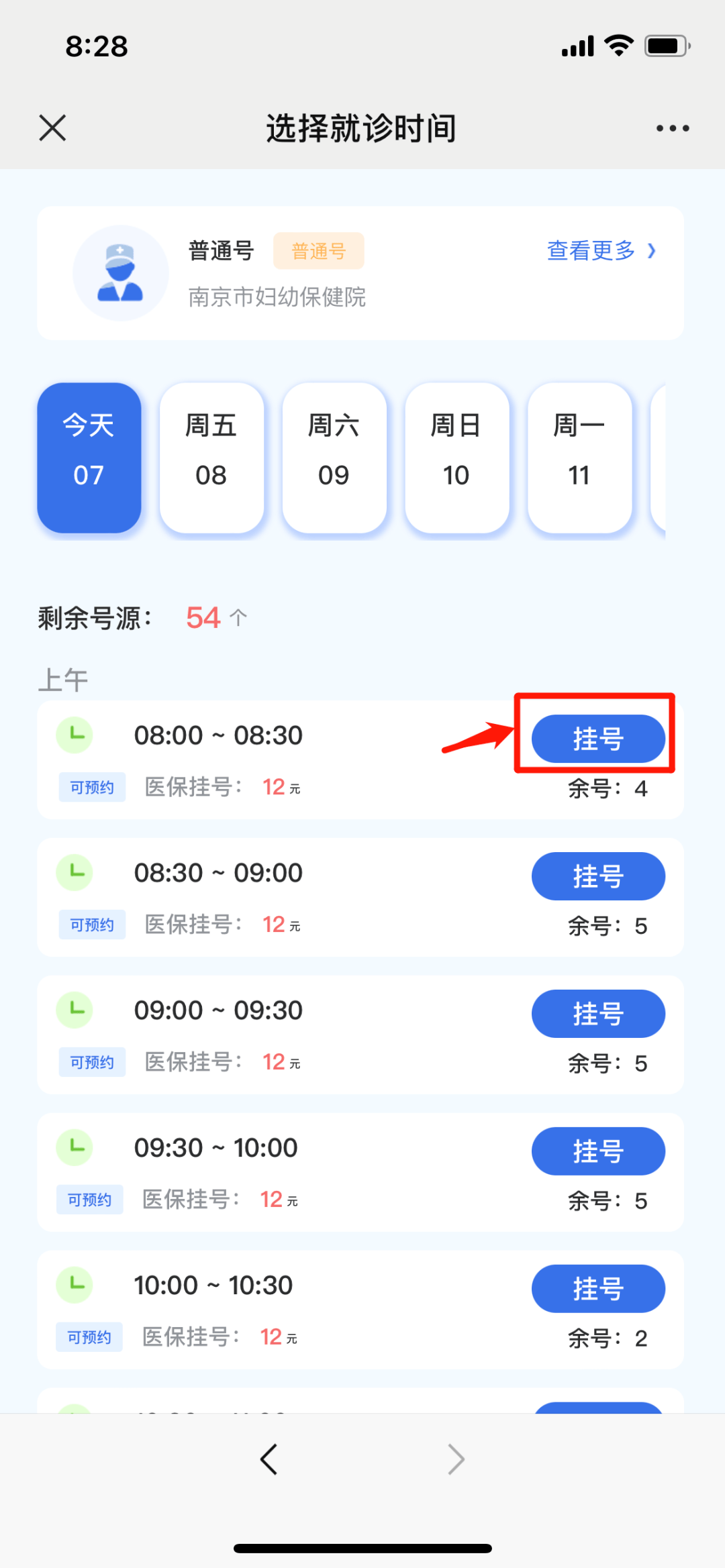Select the 今天 07 date
This screenshot has width=725, height=1568.
click(x=89, y=458)
